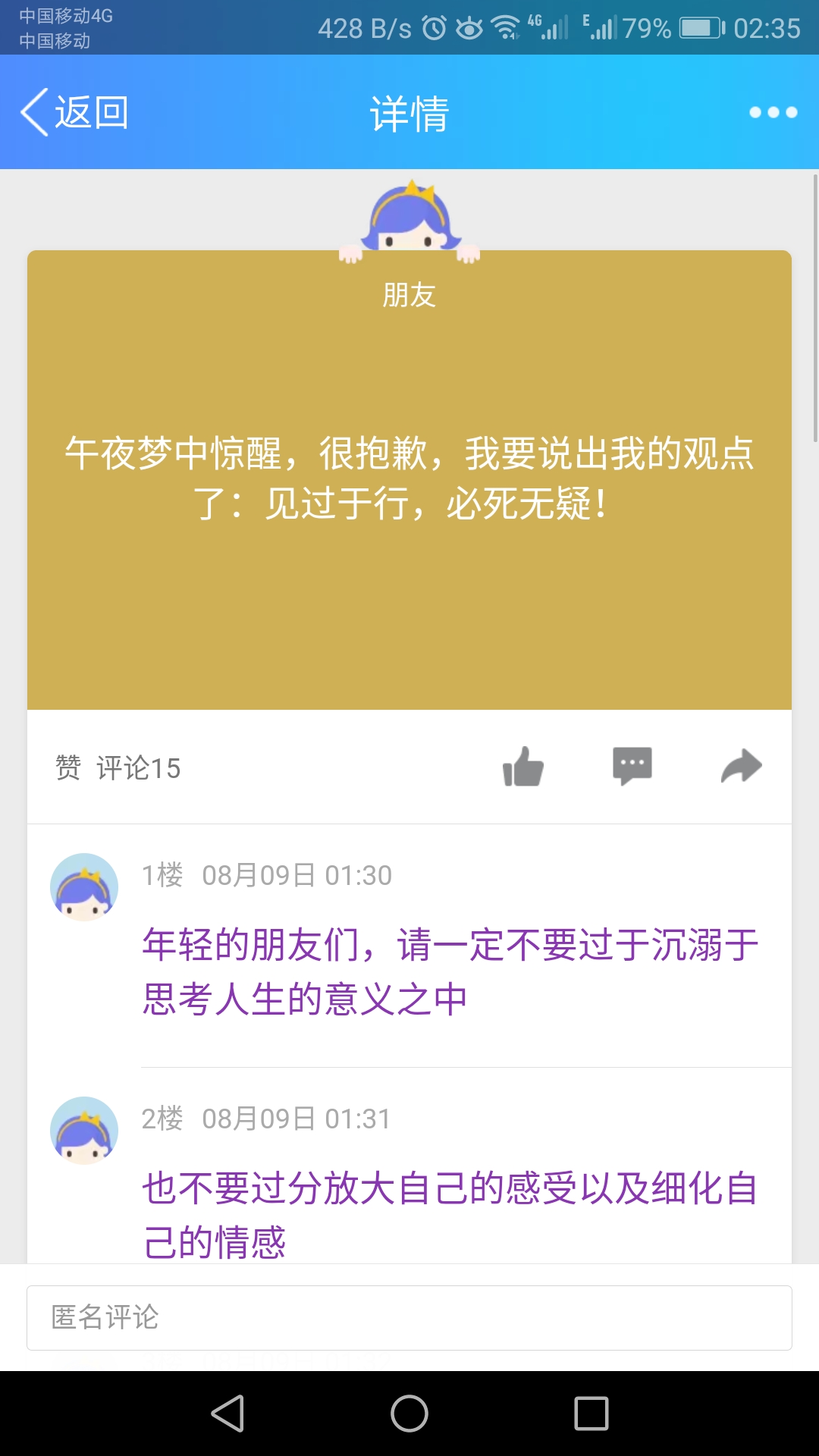Open the system recent apps button
Viewport: 819px width, 1456px height.
tap(591, 1414)
